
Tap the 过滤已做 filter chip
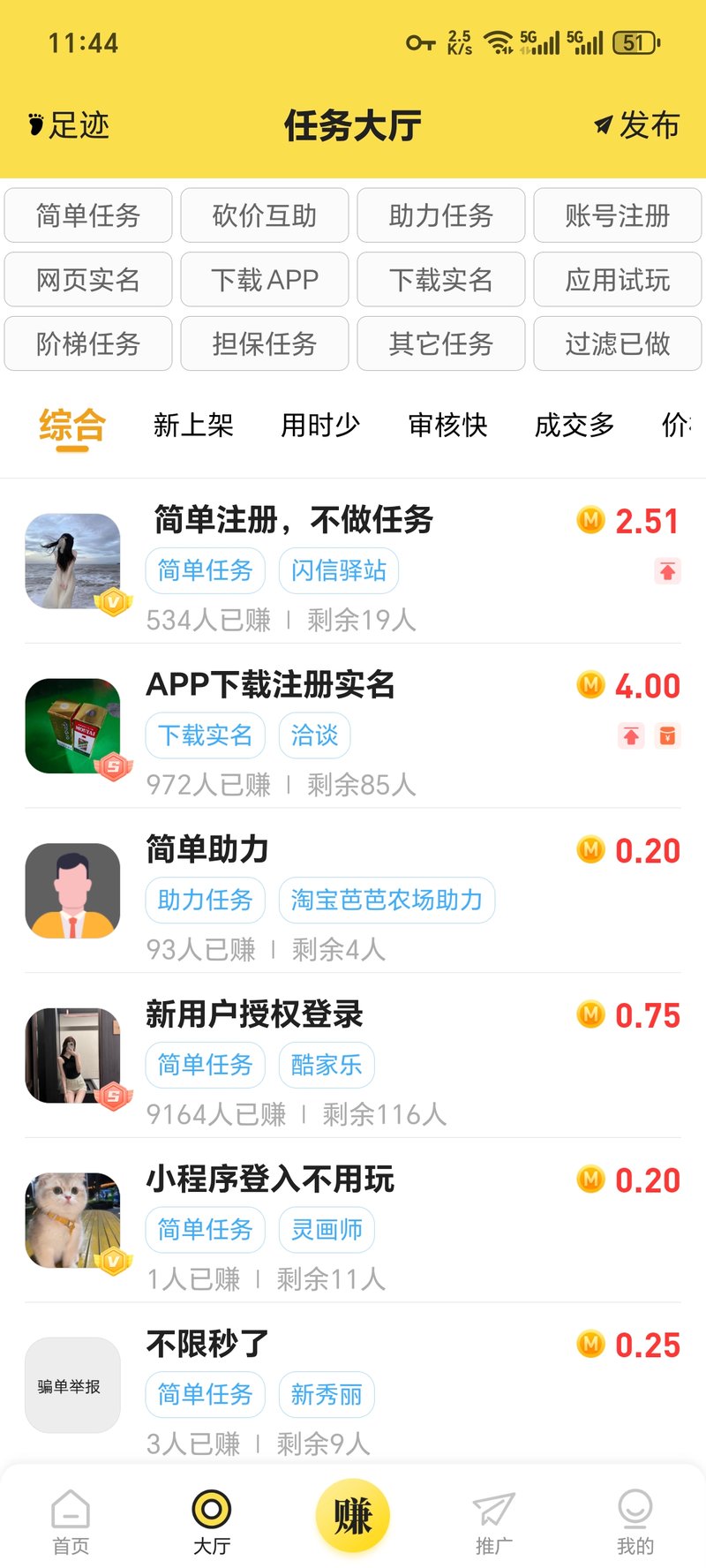click(x=618, y=343)
